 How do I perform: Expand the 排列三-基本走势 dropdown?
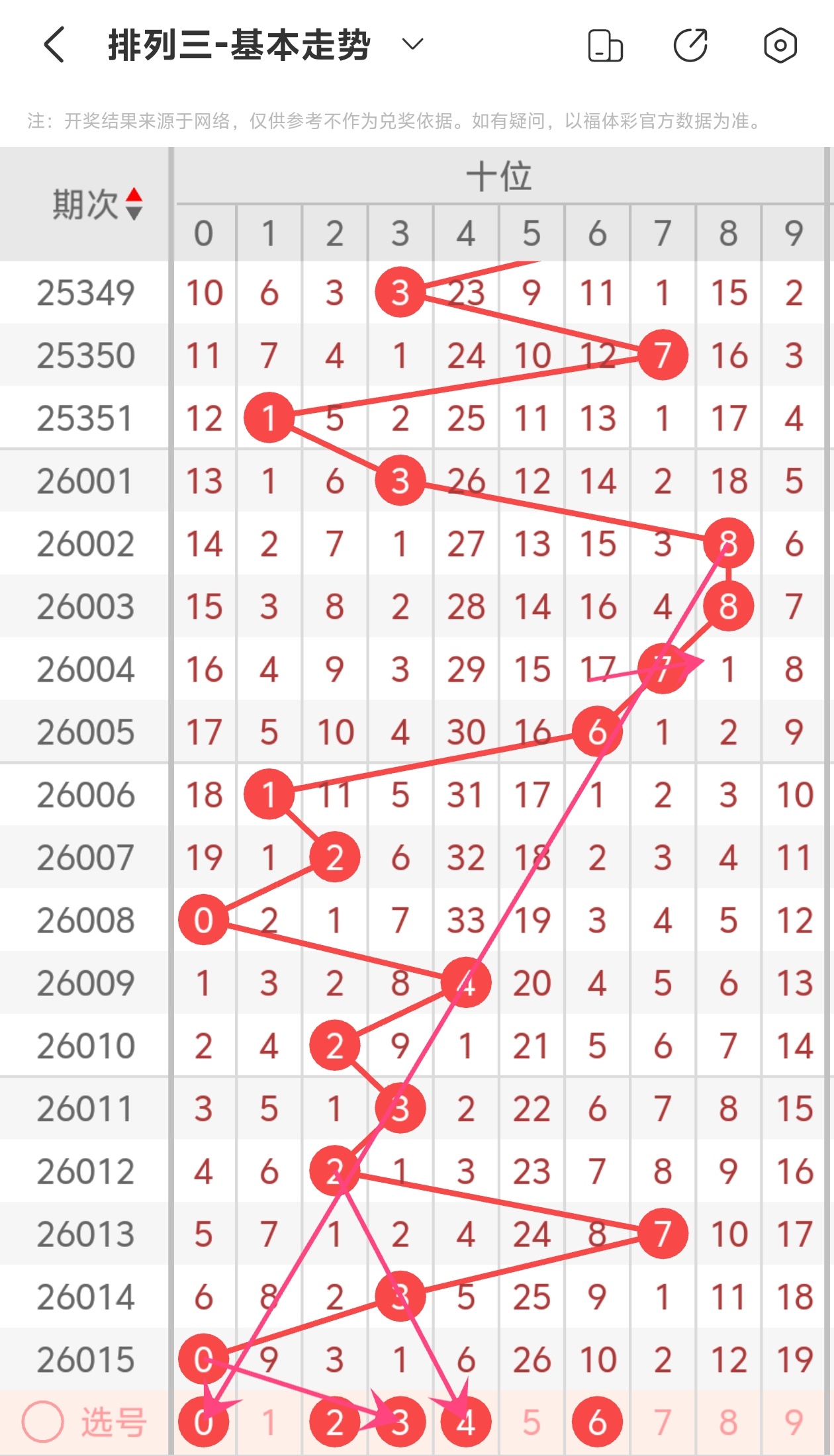coord(412,45)
